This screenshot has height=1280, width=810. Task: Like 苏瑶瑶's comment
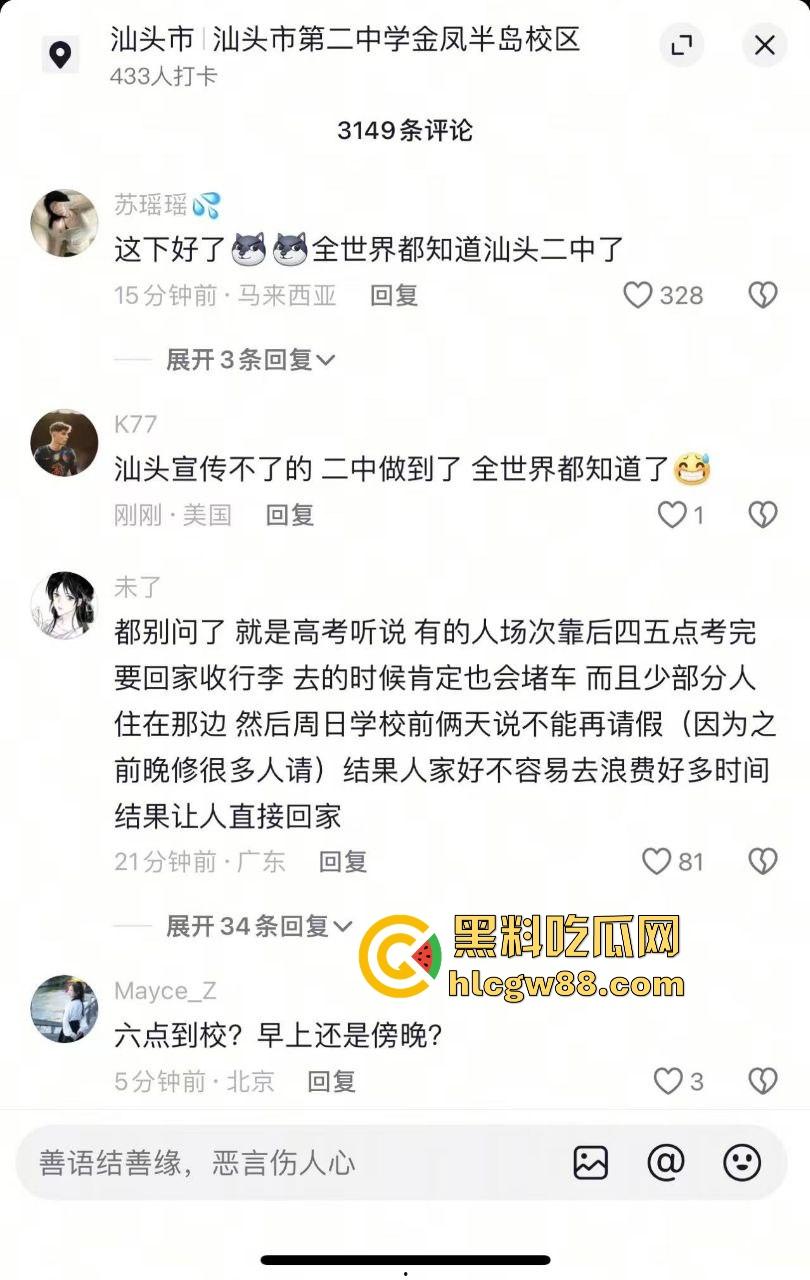638,295
